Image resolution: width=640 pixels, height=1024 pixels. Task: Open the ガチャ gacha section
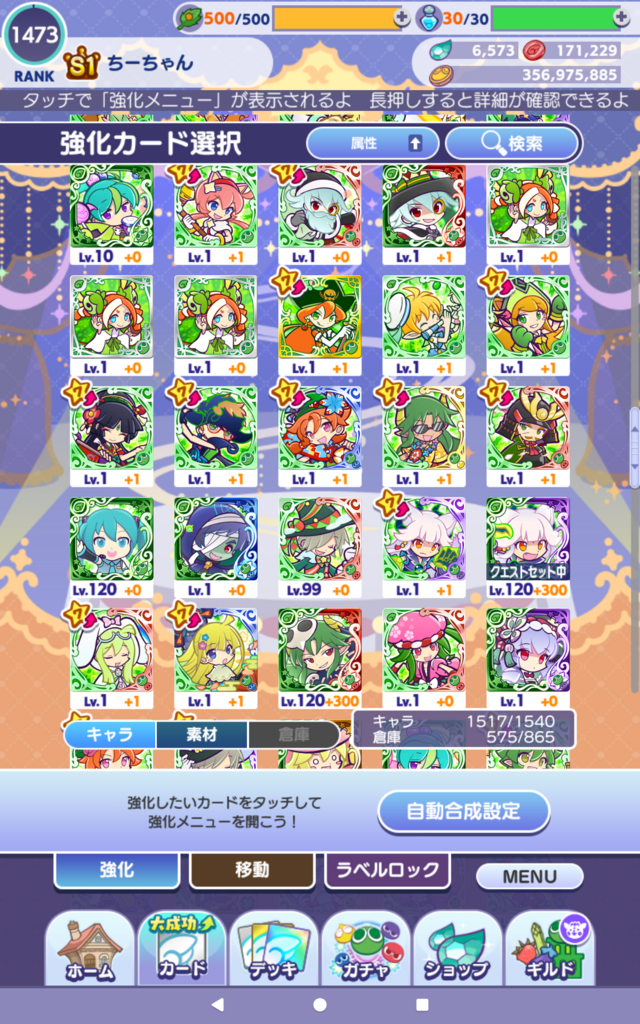(366, 950)
